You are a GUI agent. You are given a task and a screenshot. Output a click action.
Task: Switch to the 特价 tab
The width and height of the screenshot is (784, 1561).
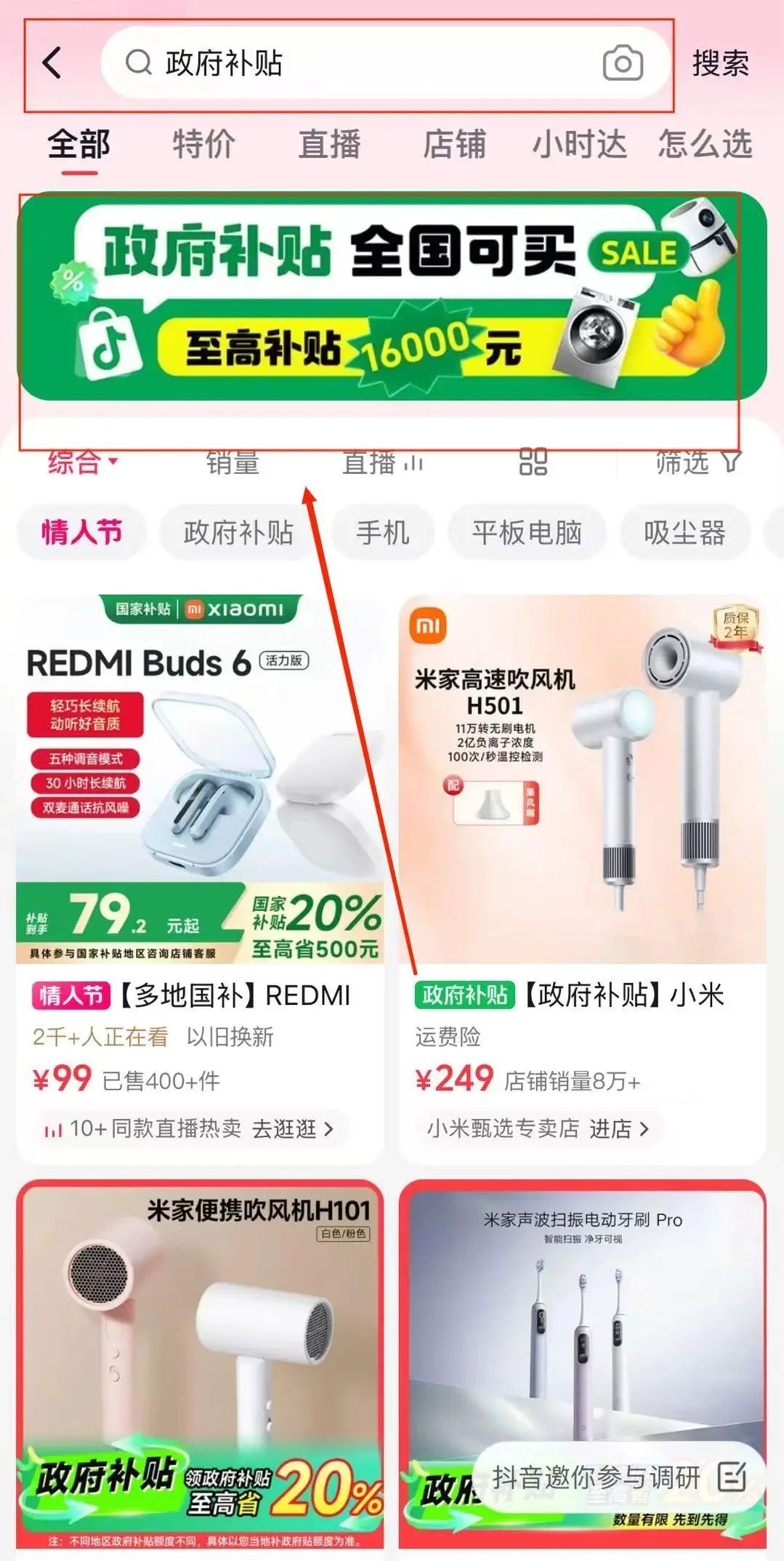pyautogui.click(x=203, y=144)
